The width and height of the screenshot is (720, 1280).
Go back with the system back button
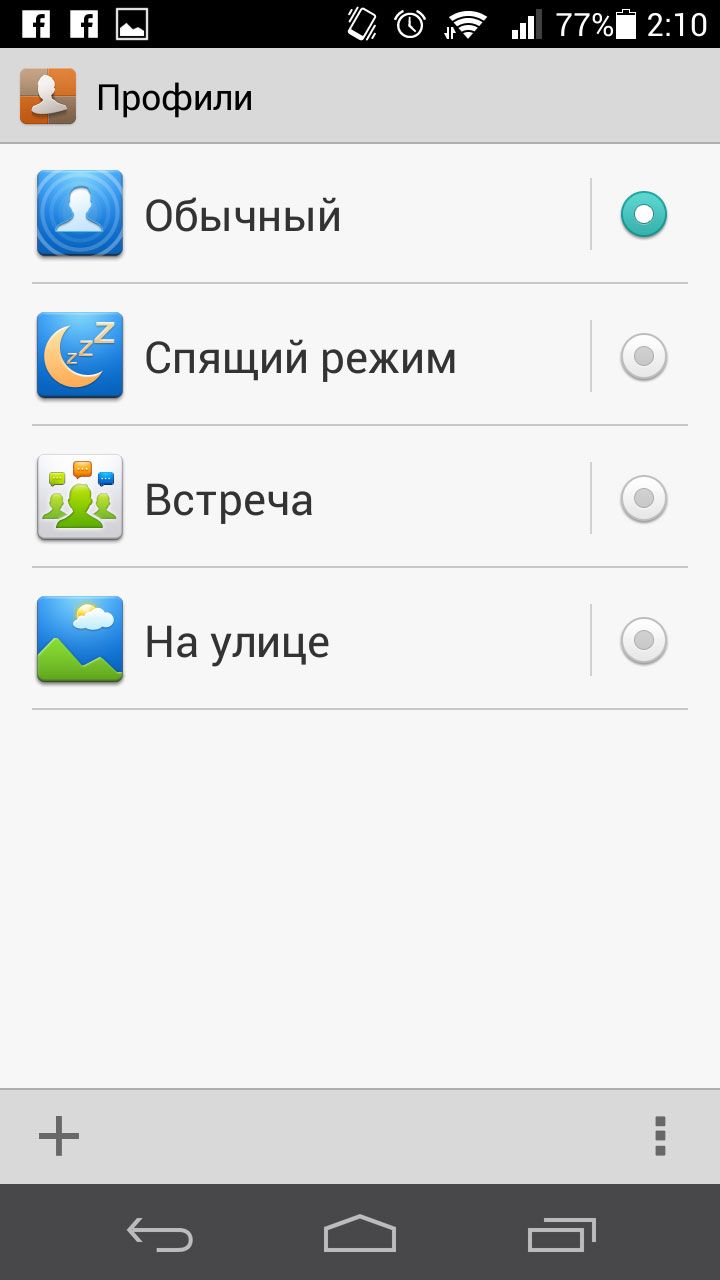pyautogui.click(x=160, y=1235)
